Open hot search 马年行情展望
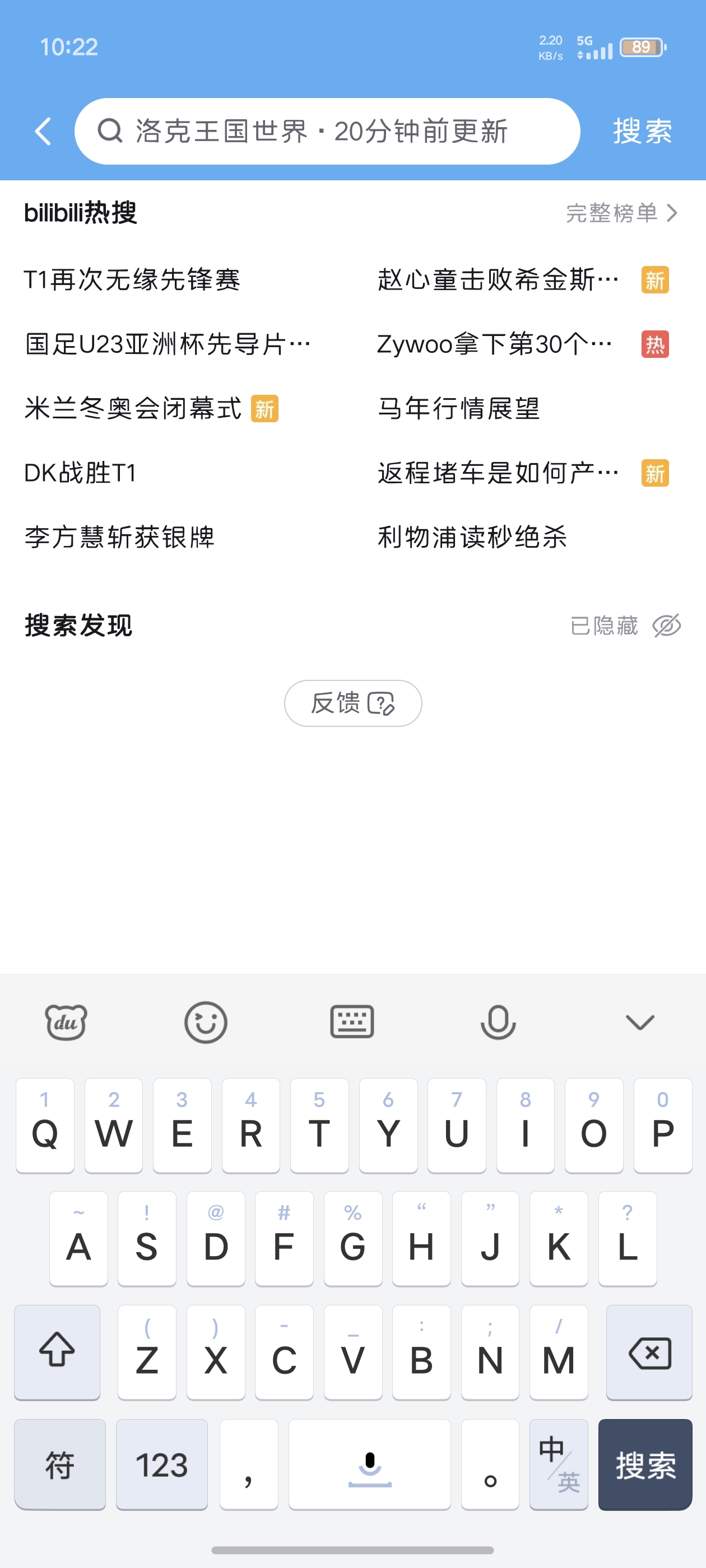Image resolution: width=706 pixels, height=1568 pixels. (x=459, y=408)
